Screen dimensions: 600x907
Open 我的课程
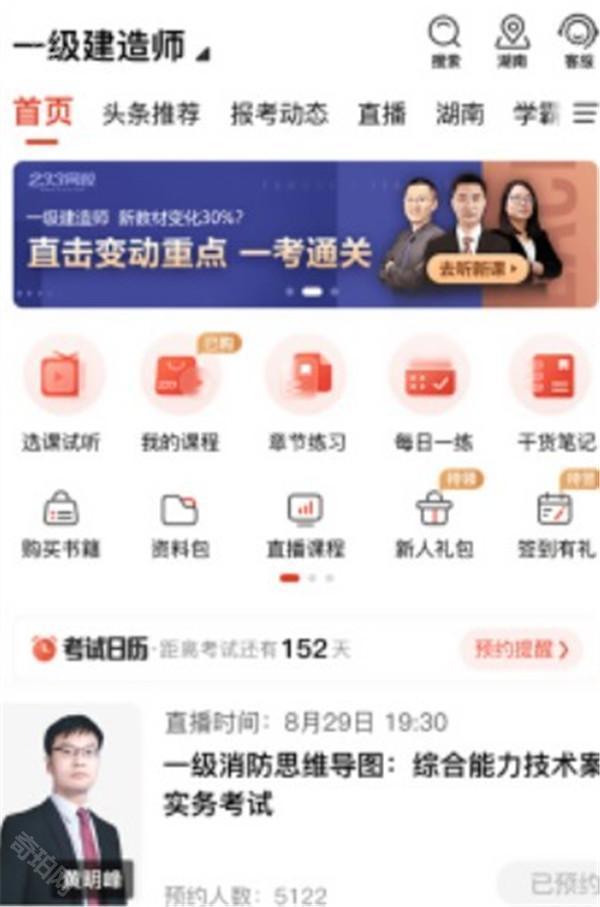[x=180, y=393]
